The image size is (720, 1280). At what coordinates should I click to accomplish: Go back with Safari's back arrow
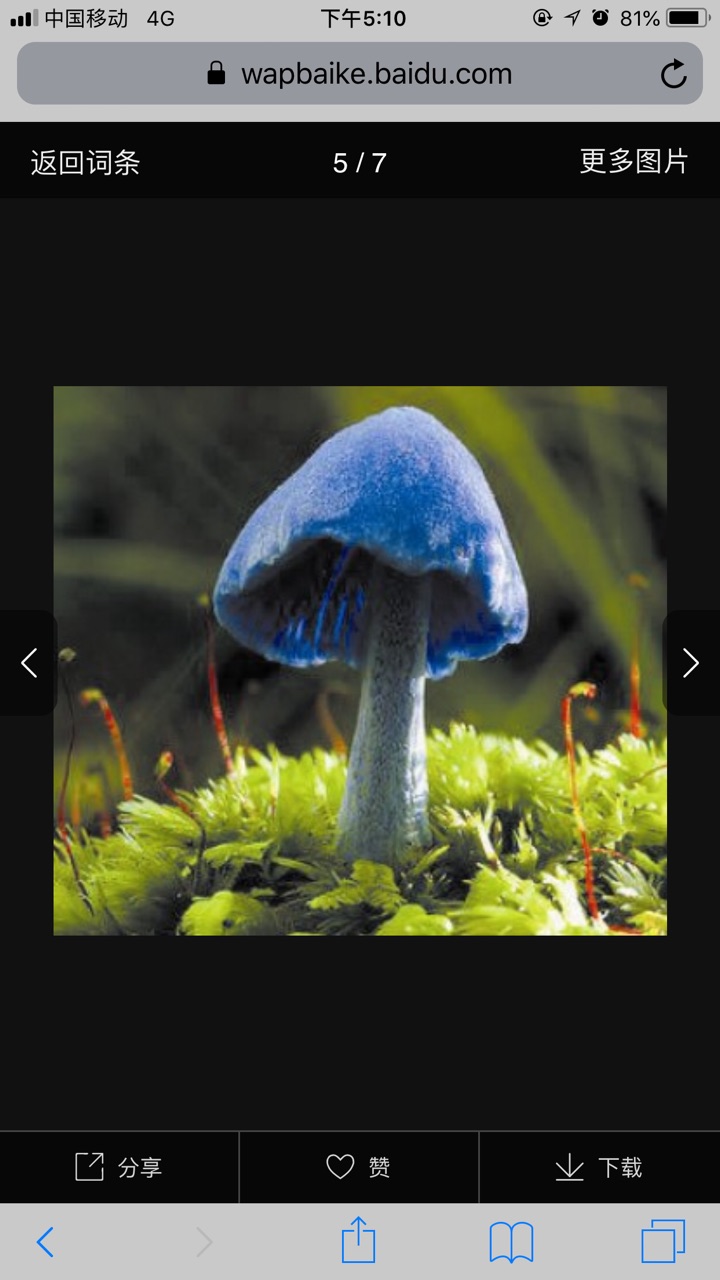[x=45, y=1242]
